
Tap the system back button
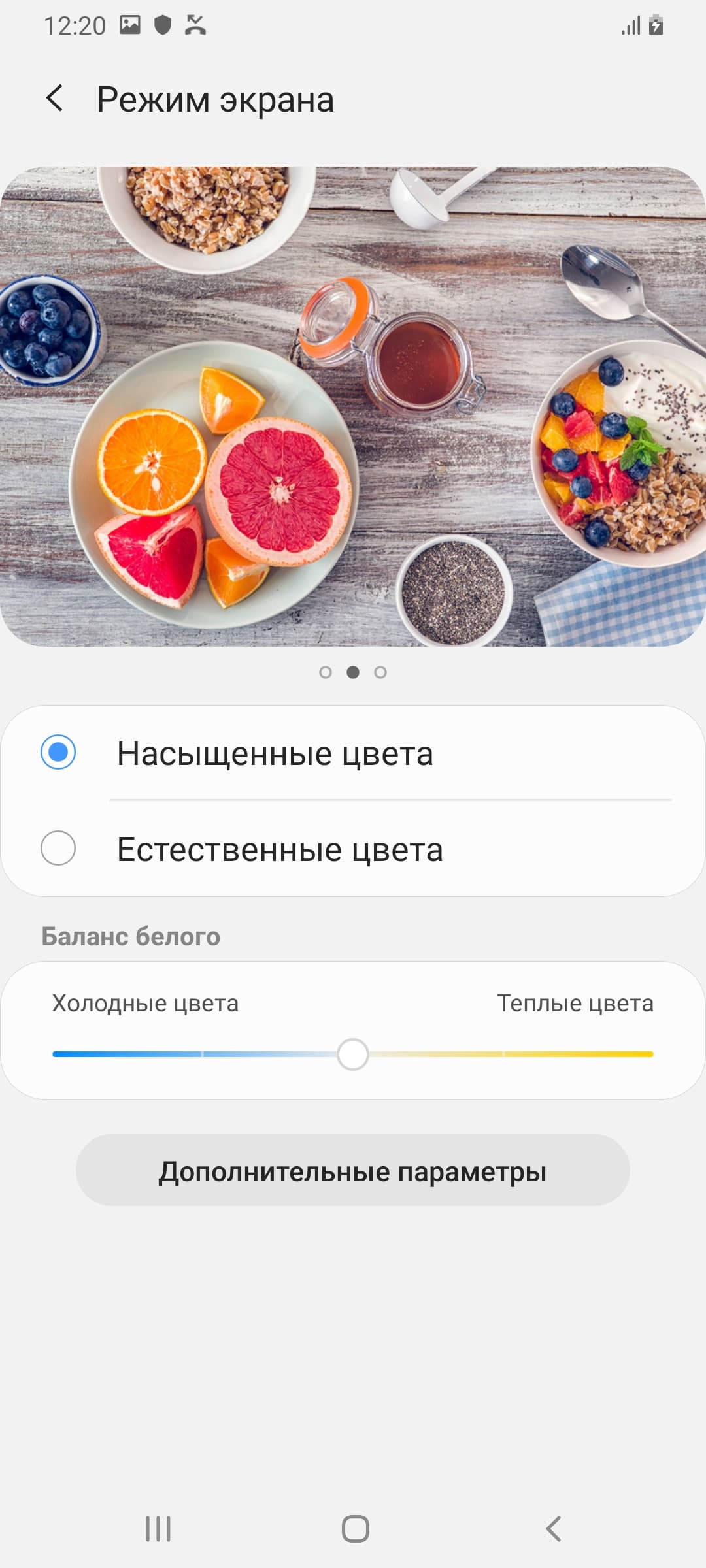click(553, 1529)
